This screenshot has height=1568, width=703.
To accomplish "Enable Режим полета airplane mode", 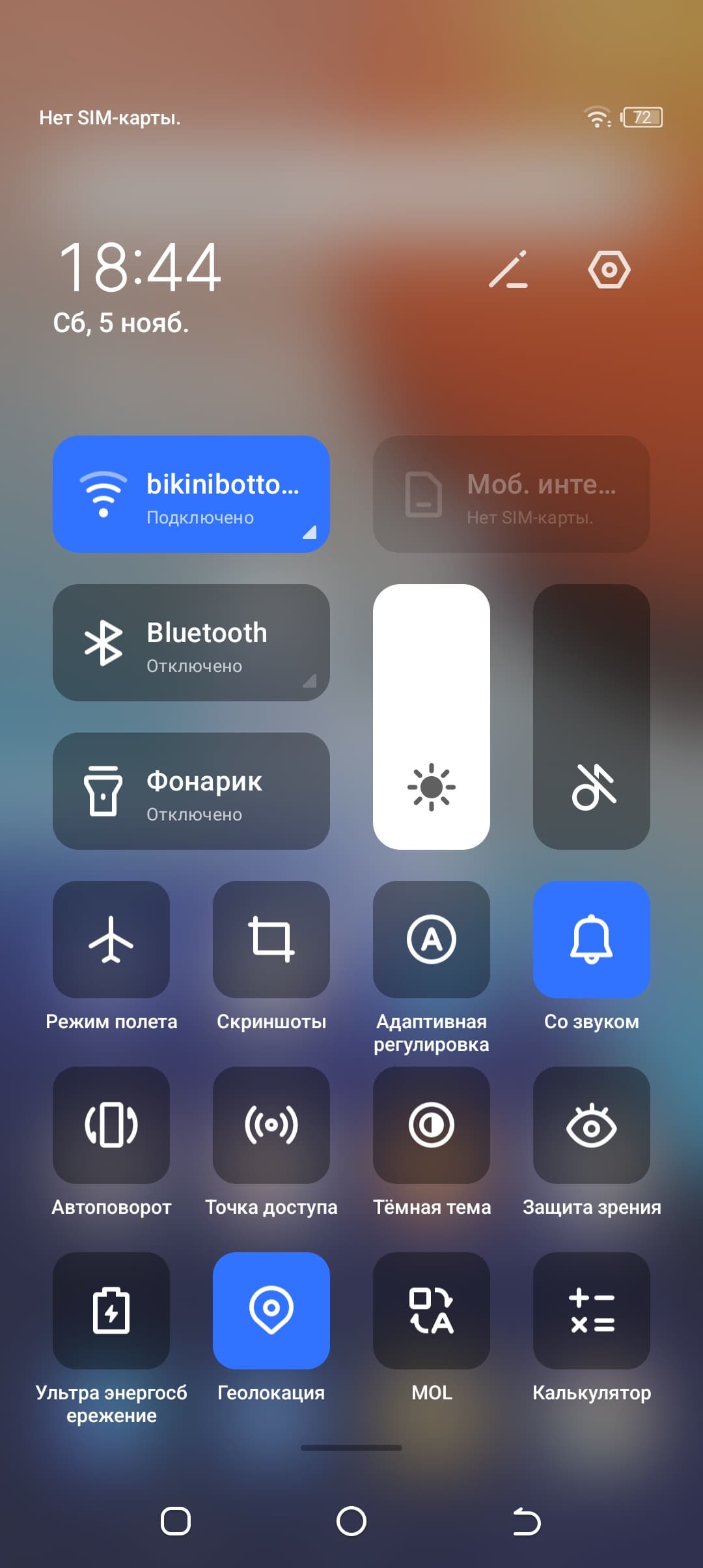I will click(x=111, y=940).
